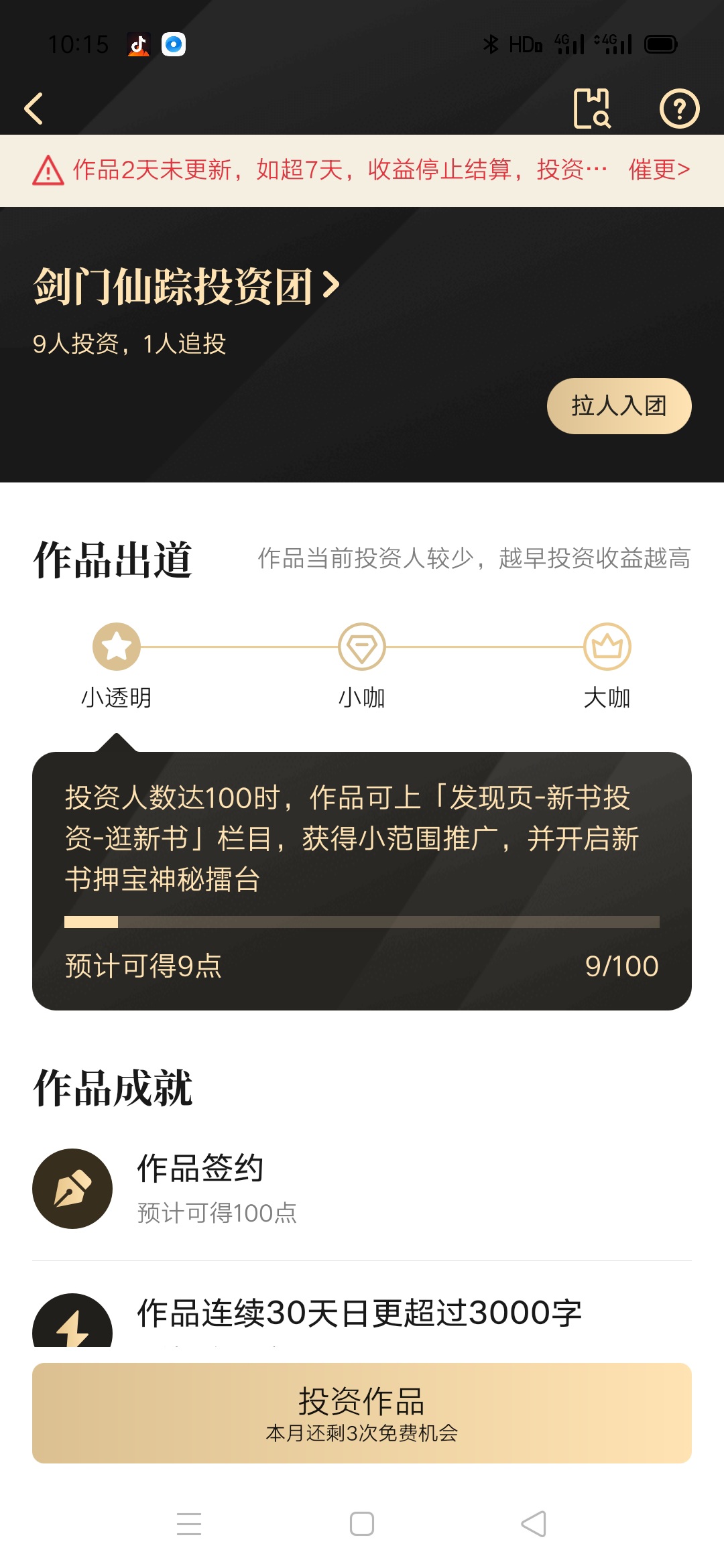Open the 作品签约 achievement row
The width and height of the screenshot is (724, 1568).
coord(362,1189)
